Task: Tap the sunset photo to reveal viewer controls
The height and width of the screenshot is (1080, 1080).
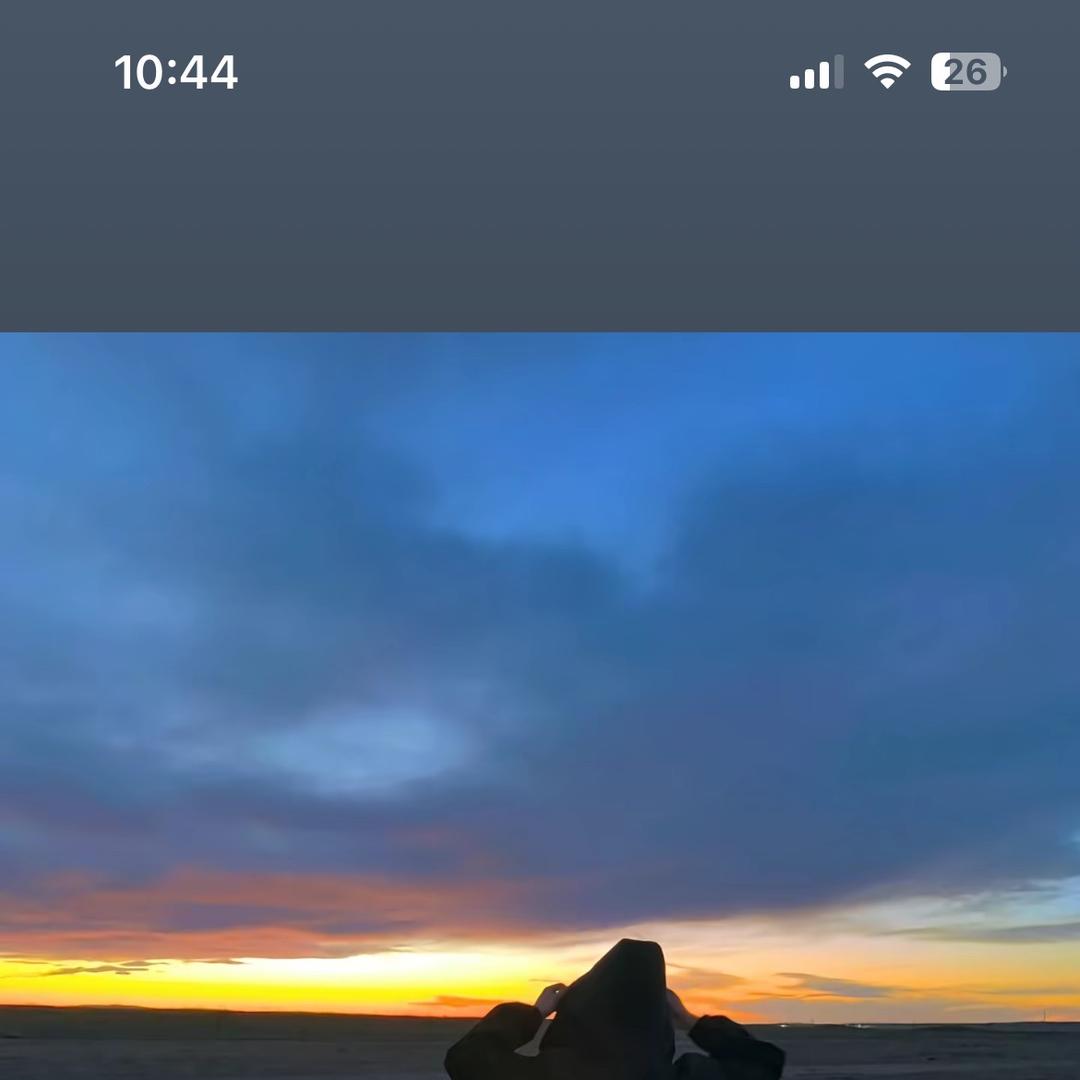Action: tap(540, 700)
